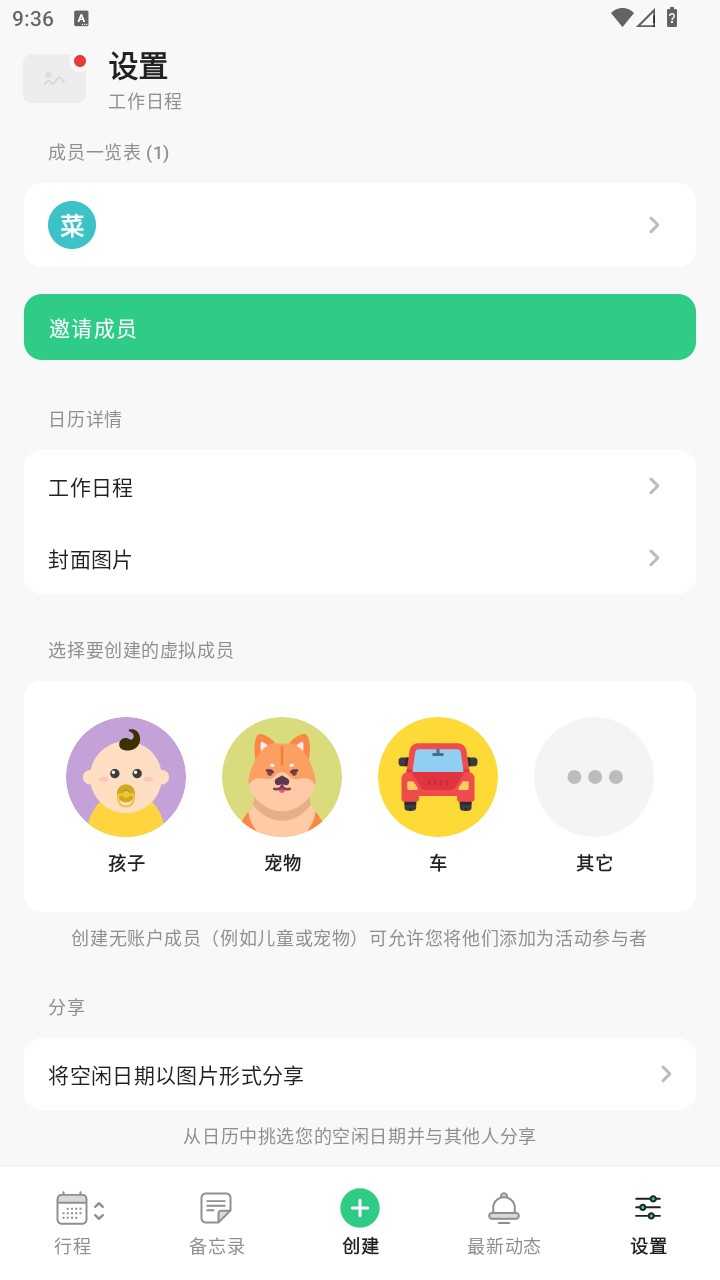
Task: Open member 菜's profile row
Action: pyautogui.click(x=360, y=225)
